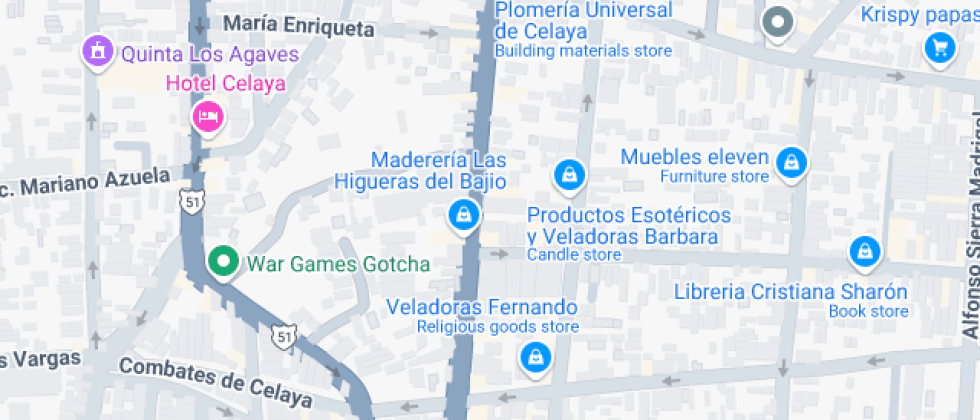Open the Krispy papas shopping cart pin
Viewport: 980px width, 420px height.
point(938,46)
